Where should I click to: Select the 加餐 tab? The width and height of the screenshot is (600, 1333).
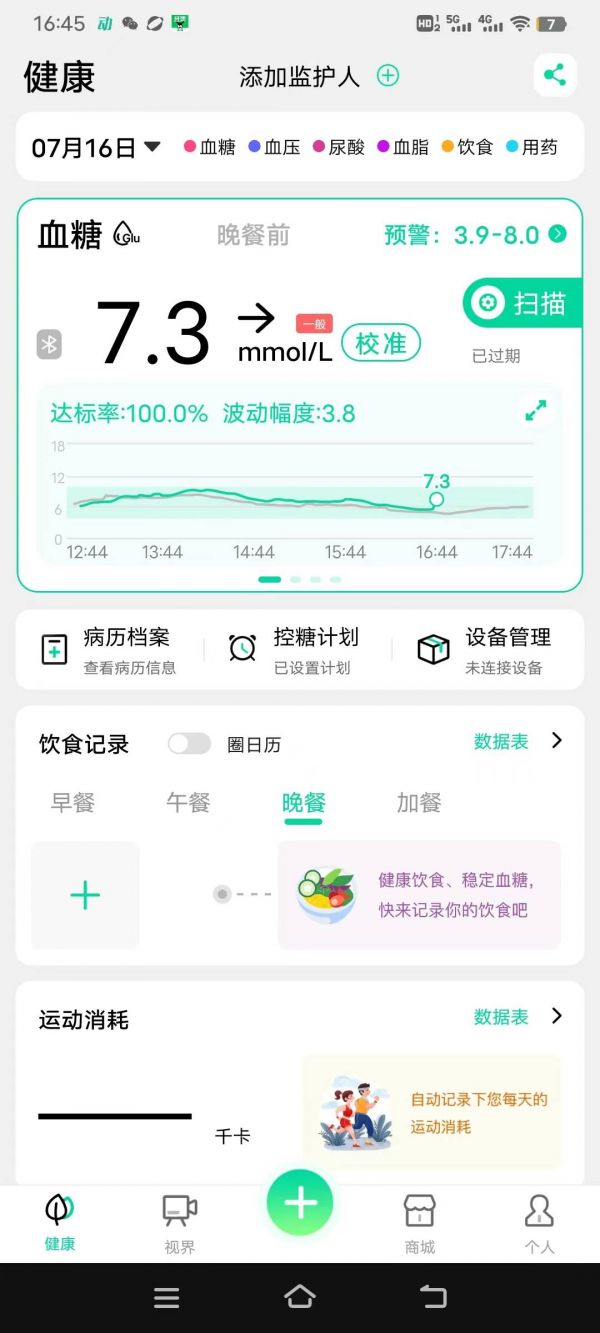[419, 803]
